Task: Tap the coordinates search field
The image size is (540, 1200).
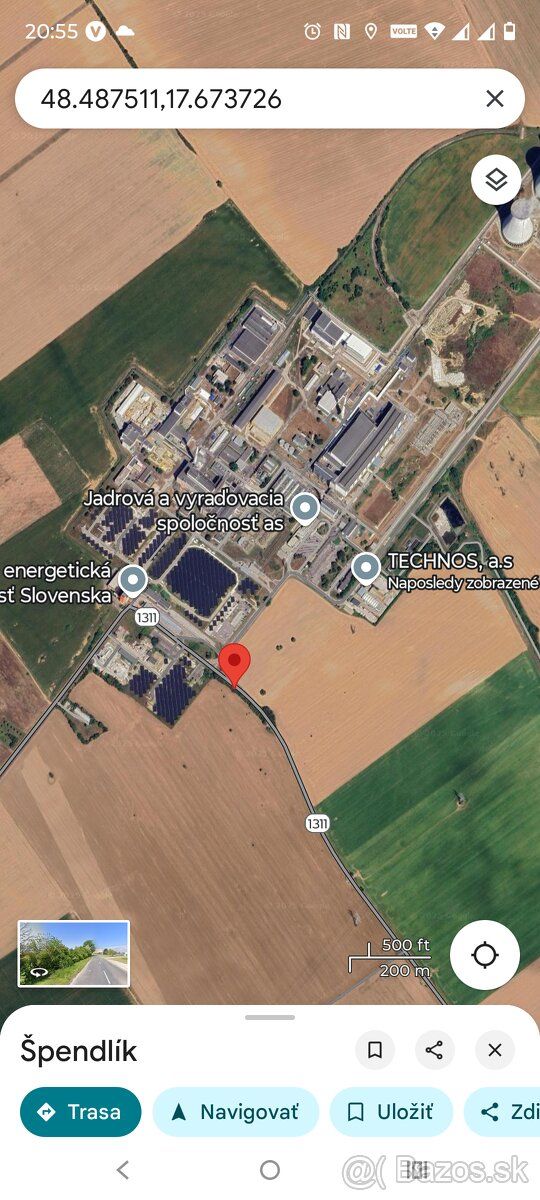Action: 250,98
